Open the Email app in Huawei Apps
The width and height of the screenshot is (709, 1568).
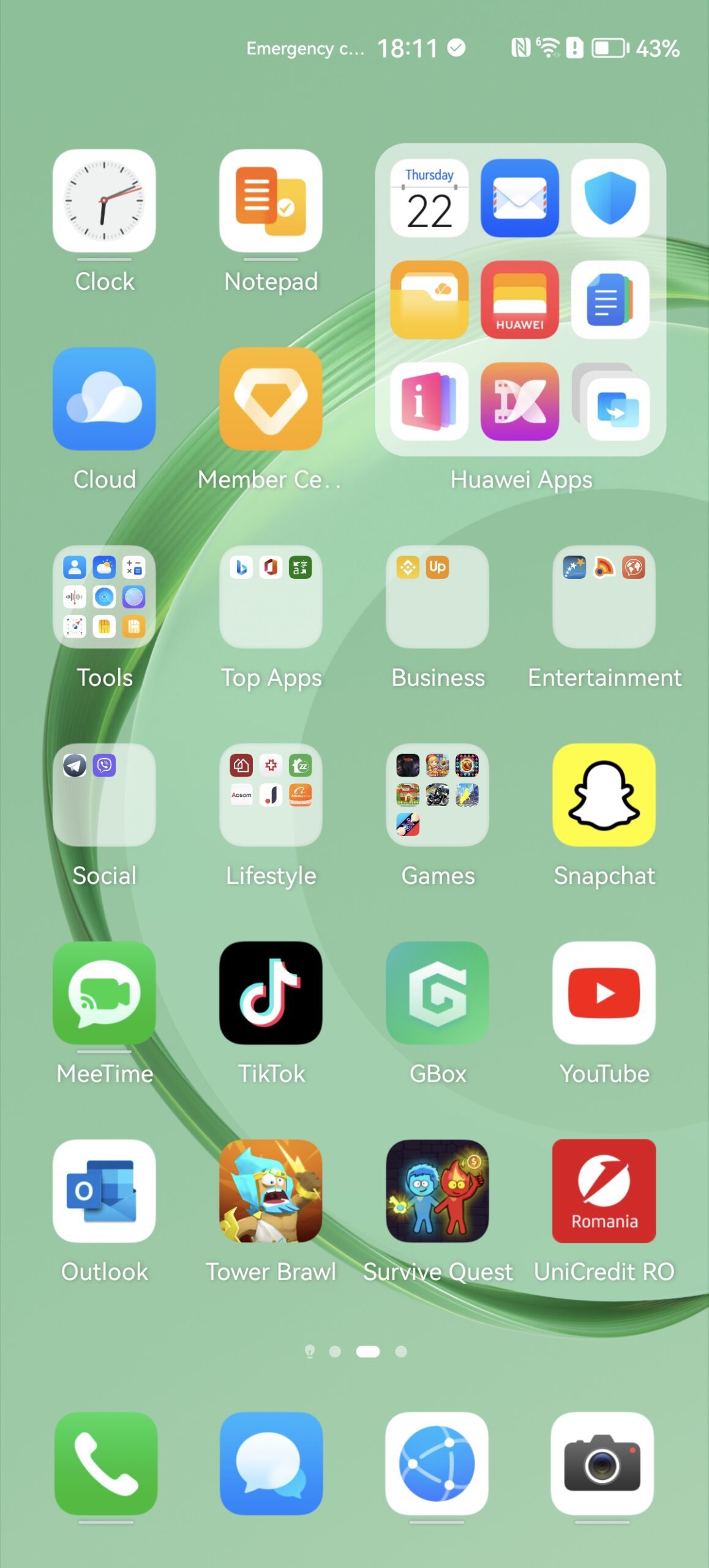point(519,198)
